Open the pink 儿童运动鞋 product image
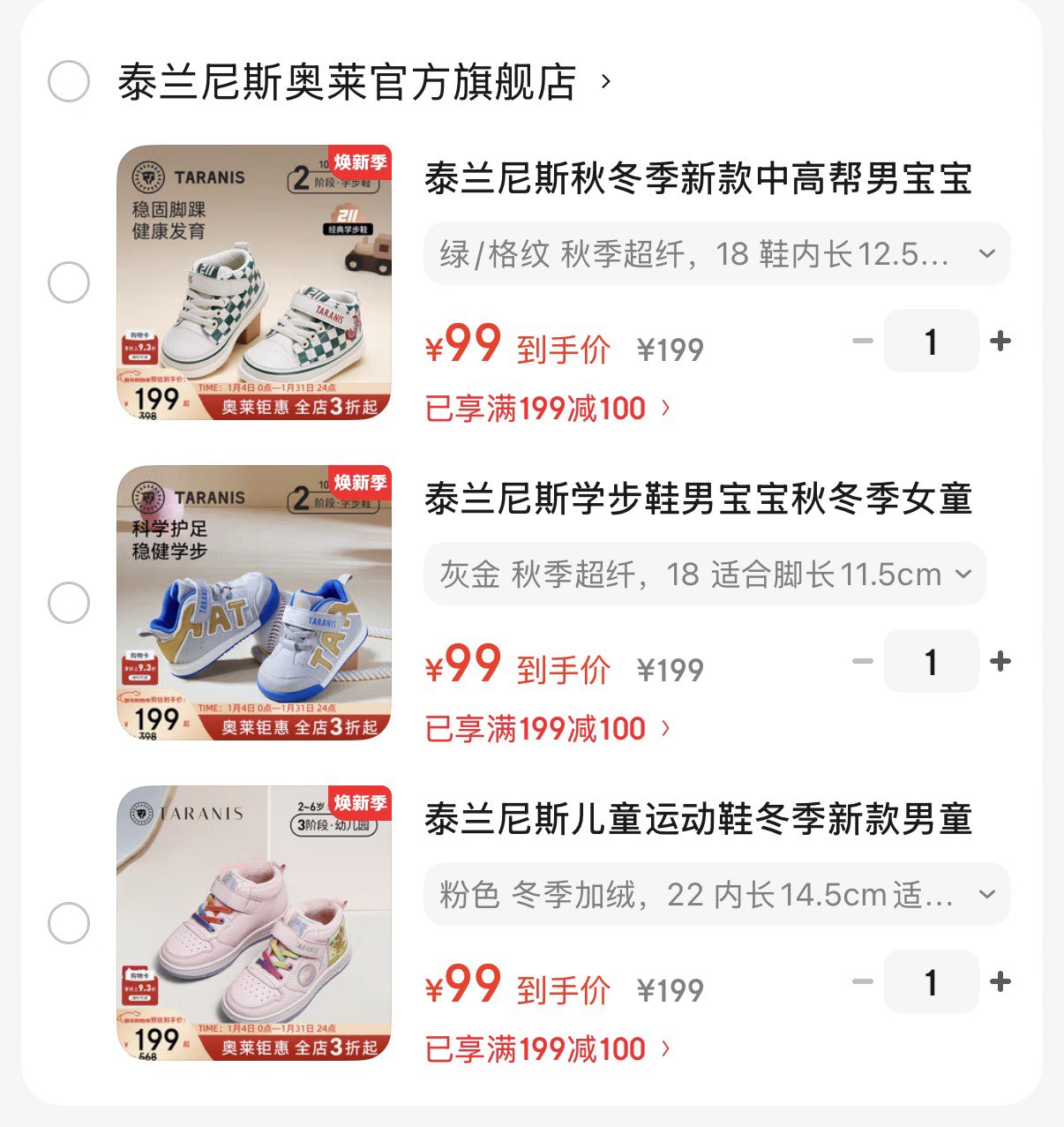The width and height of the screenshot is (1064, 1127). click(x=254, y=923)
